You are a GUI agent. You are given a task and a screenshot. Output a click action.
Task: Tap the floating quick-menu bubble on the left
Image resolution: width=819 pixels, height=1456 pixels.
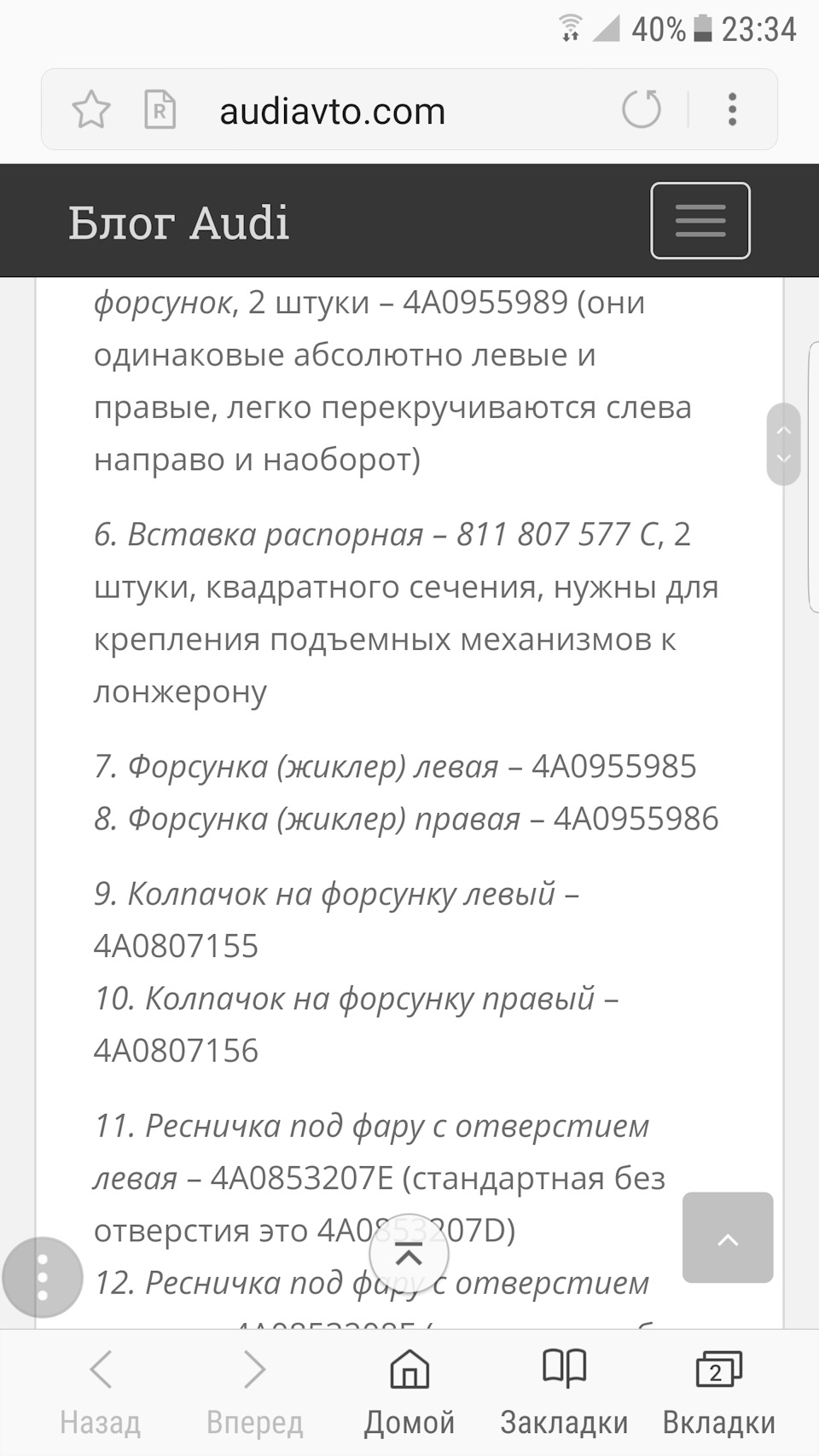43,1277
